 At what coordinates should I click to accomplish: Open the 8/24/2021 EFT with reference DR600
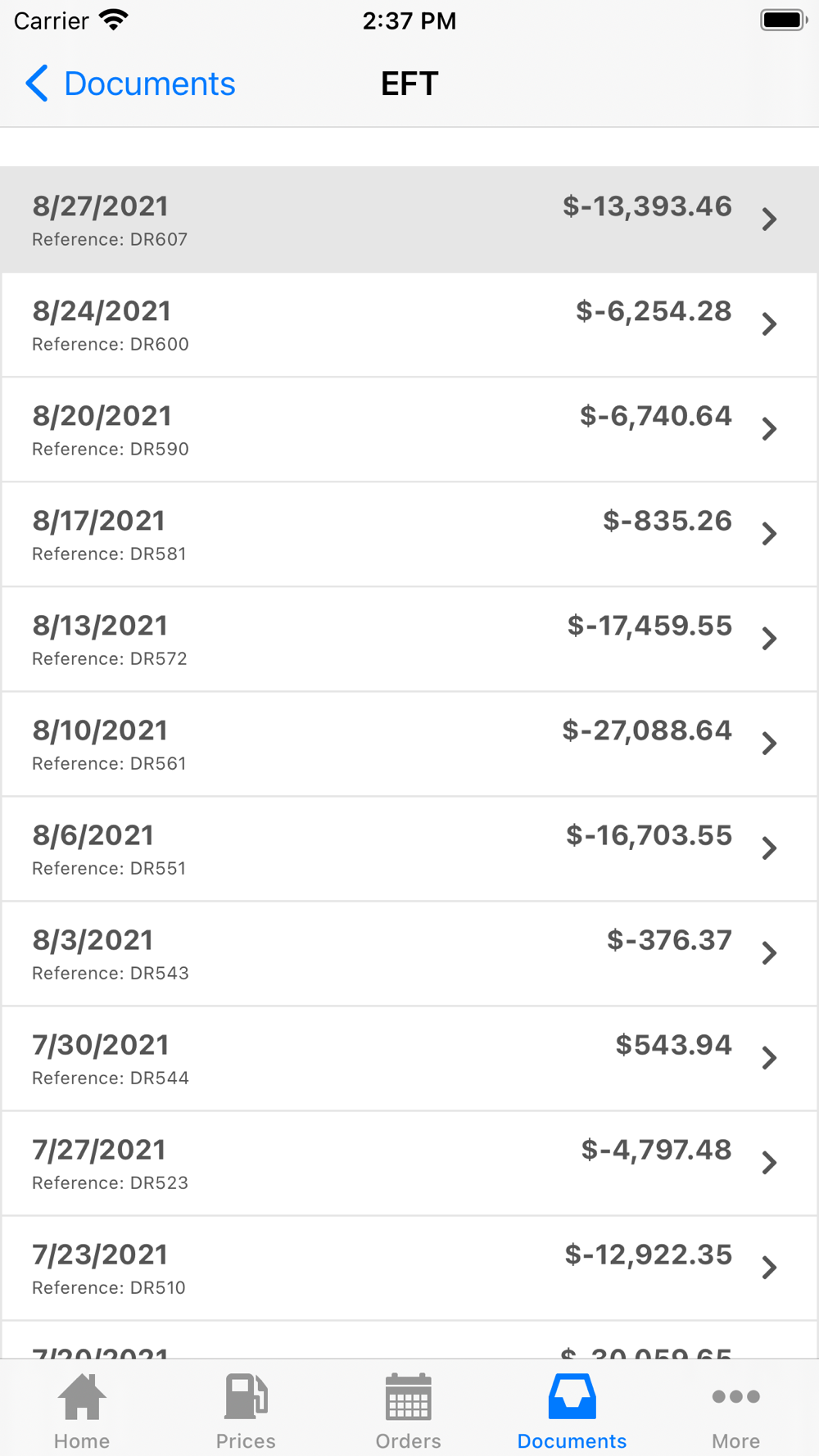tap(409, 324)
